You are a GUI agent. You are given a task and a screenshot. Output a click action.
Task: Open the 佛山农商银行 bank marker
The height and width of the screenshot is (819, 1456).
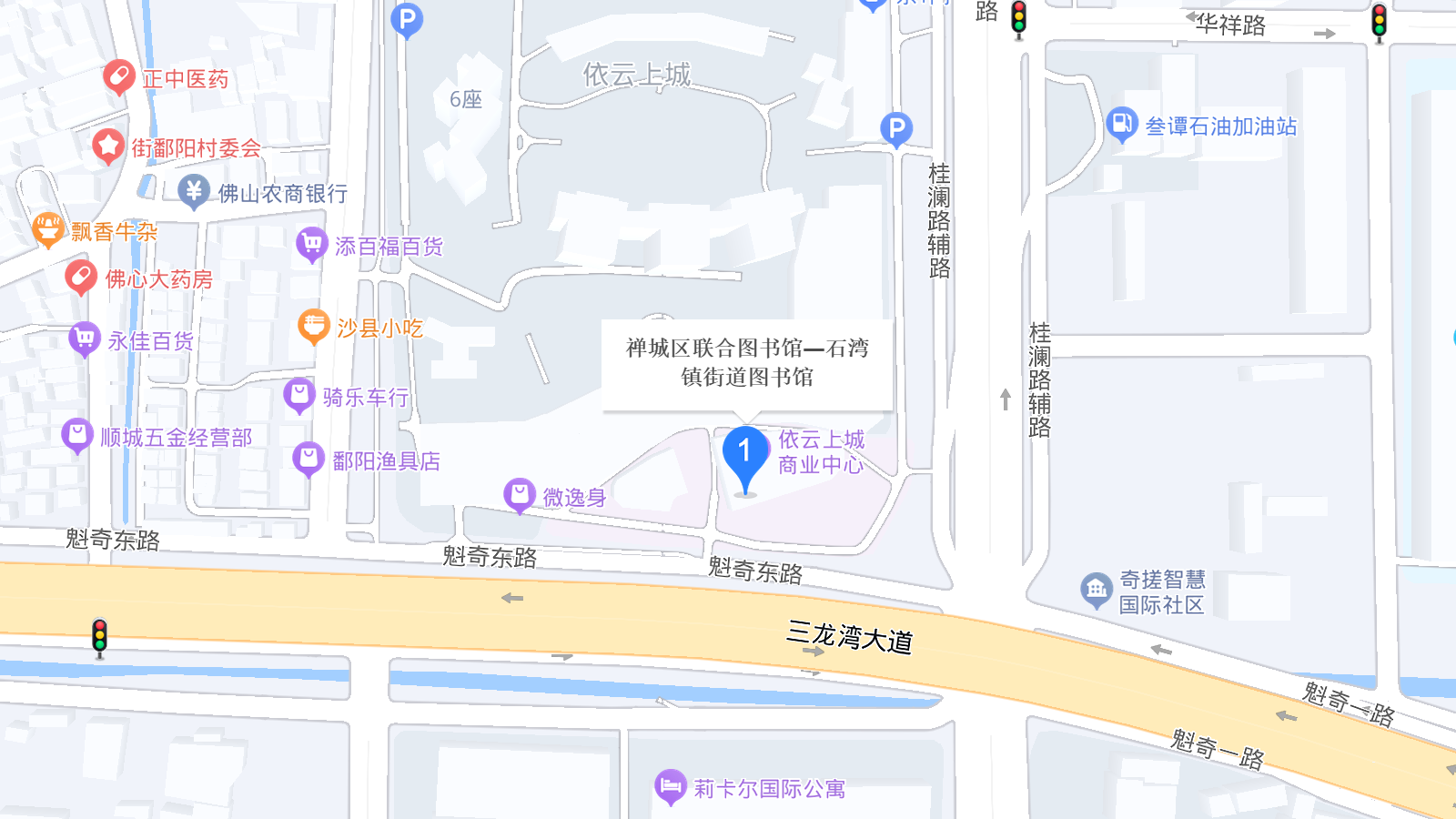(x=193, y=192)
